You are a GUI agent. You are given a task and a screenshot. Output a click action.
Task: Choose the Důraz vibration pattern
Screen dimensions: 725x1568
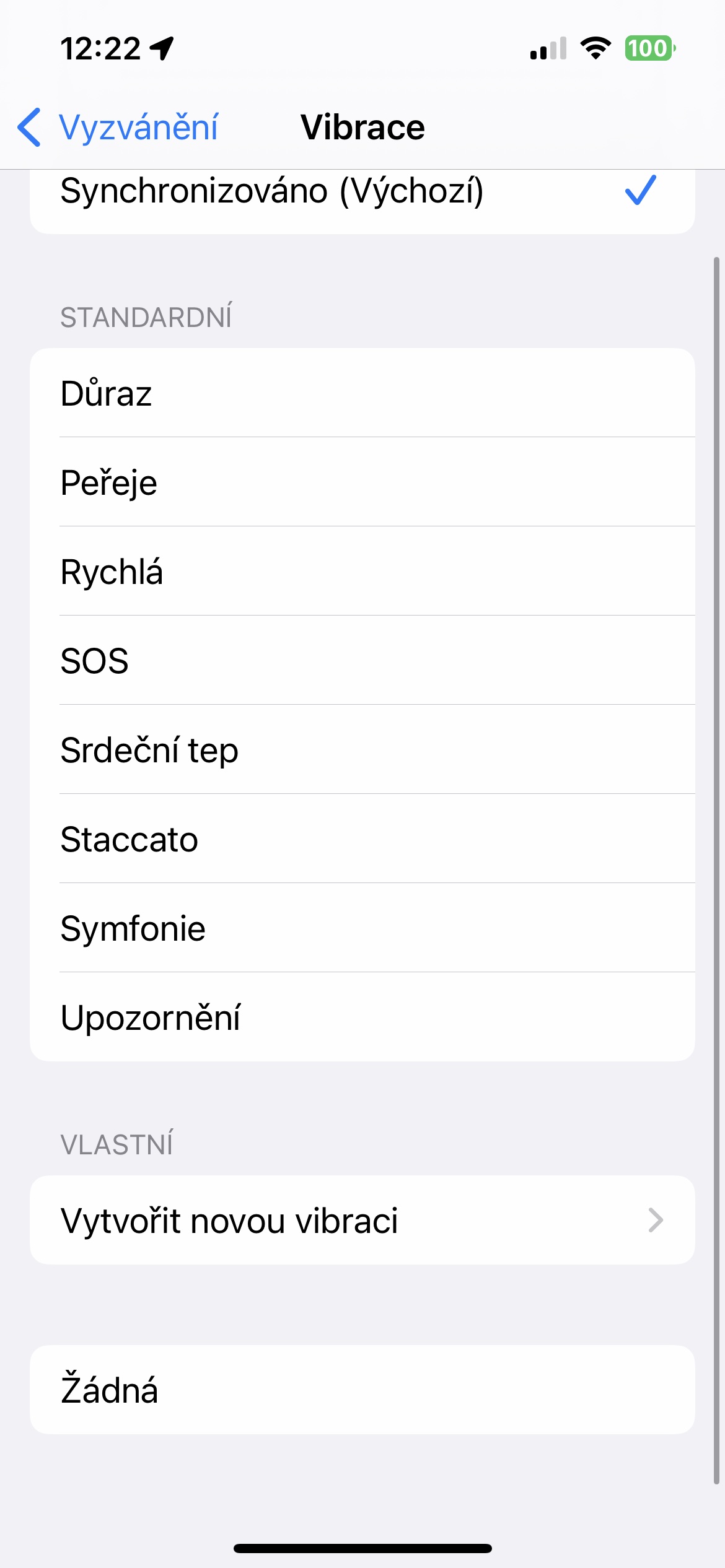[x=362, y=393]
